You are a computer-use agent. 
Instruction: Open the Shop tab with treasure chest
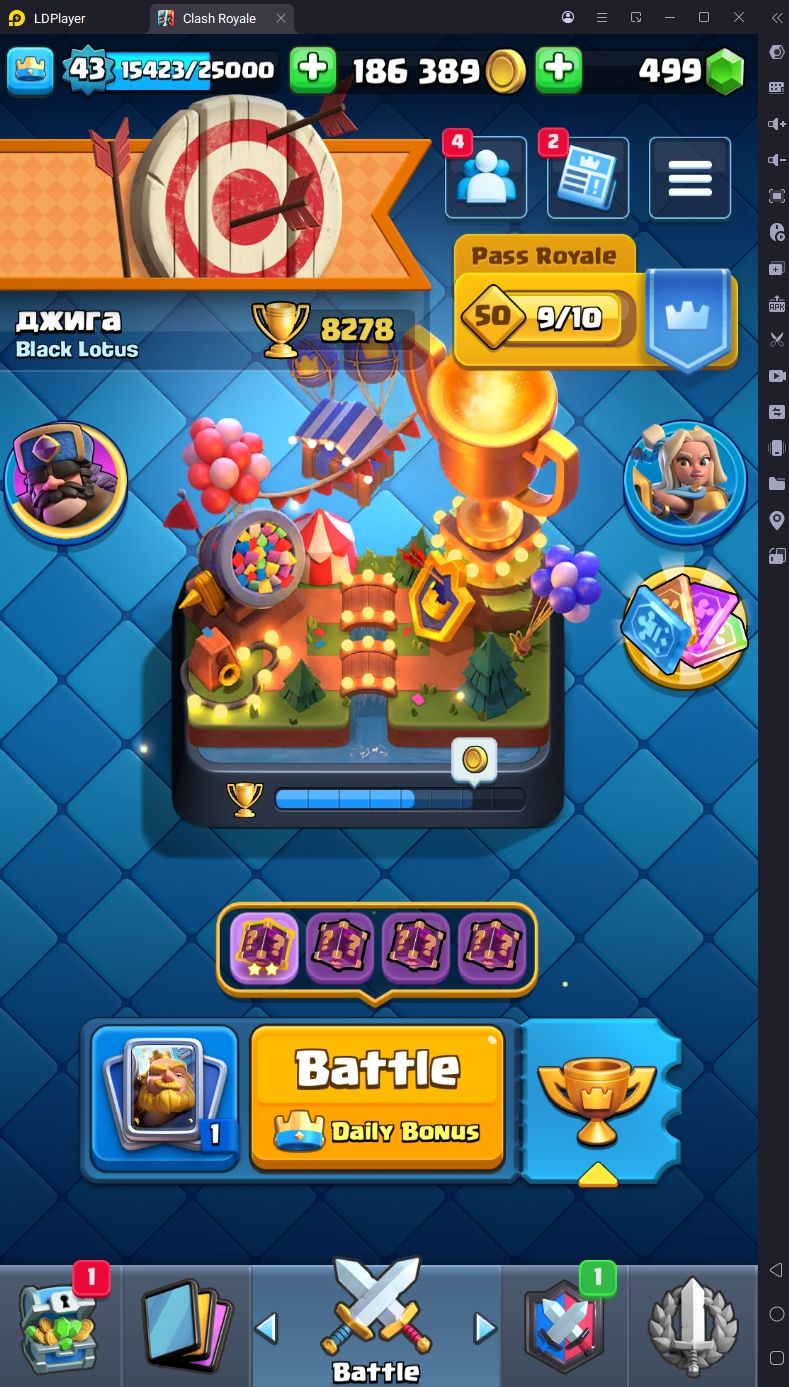(x=62, y=1324)
